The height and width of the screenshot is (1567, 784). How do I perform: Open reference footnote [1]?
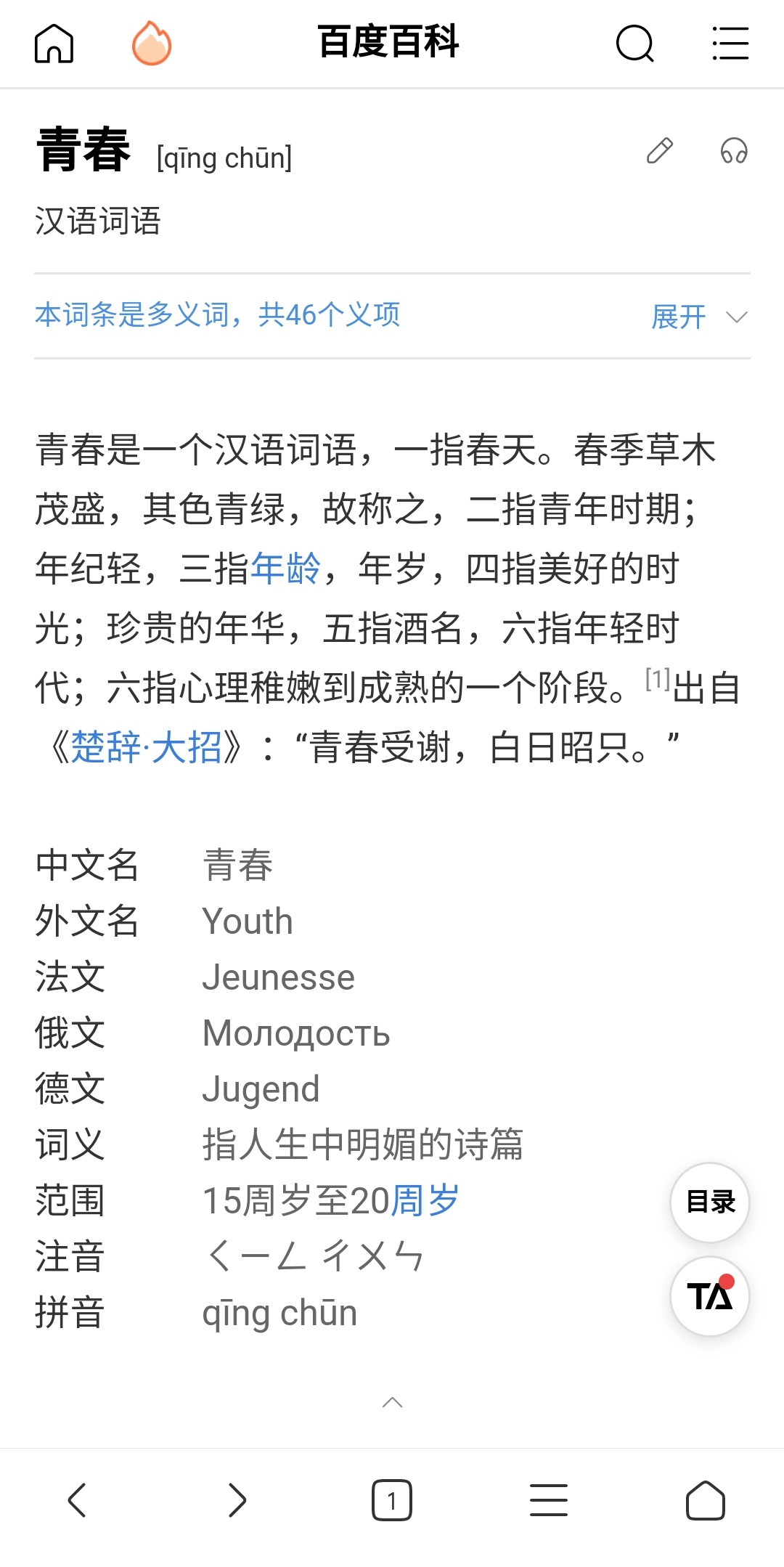[x=658, y=679]
